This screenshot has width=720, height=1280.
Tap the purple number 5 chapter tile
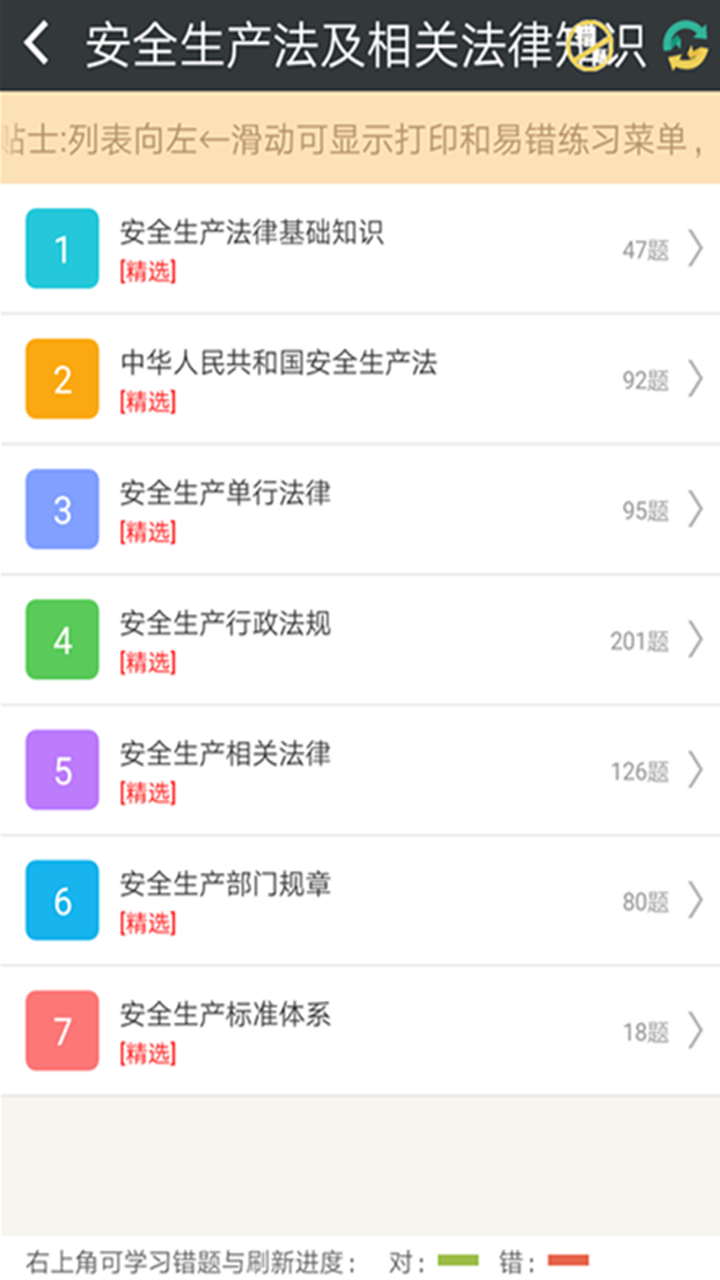click(62, 769)
